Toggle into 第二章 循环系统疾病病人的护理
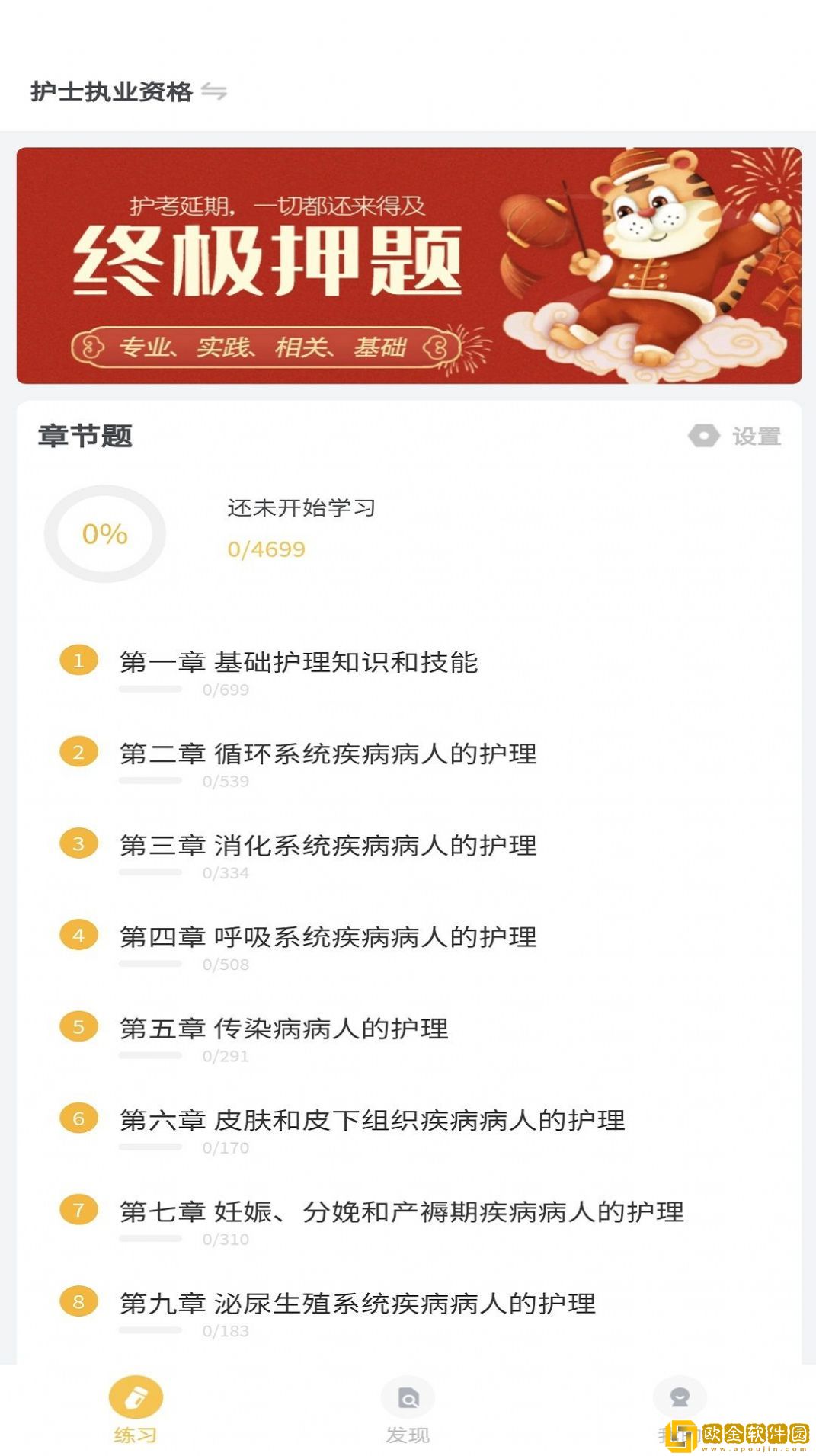This screenshot has height=1456, width=816. tap(330, 752)
